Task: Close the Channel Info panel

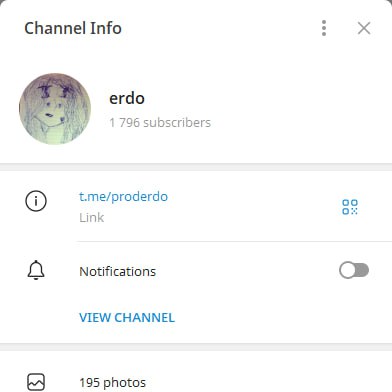Action: 364,28
